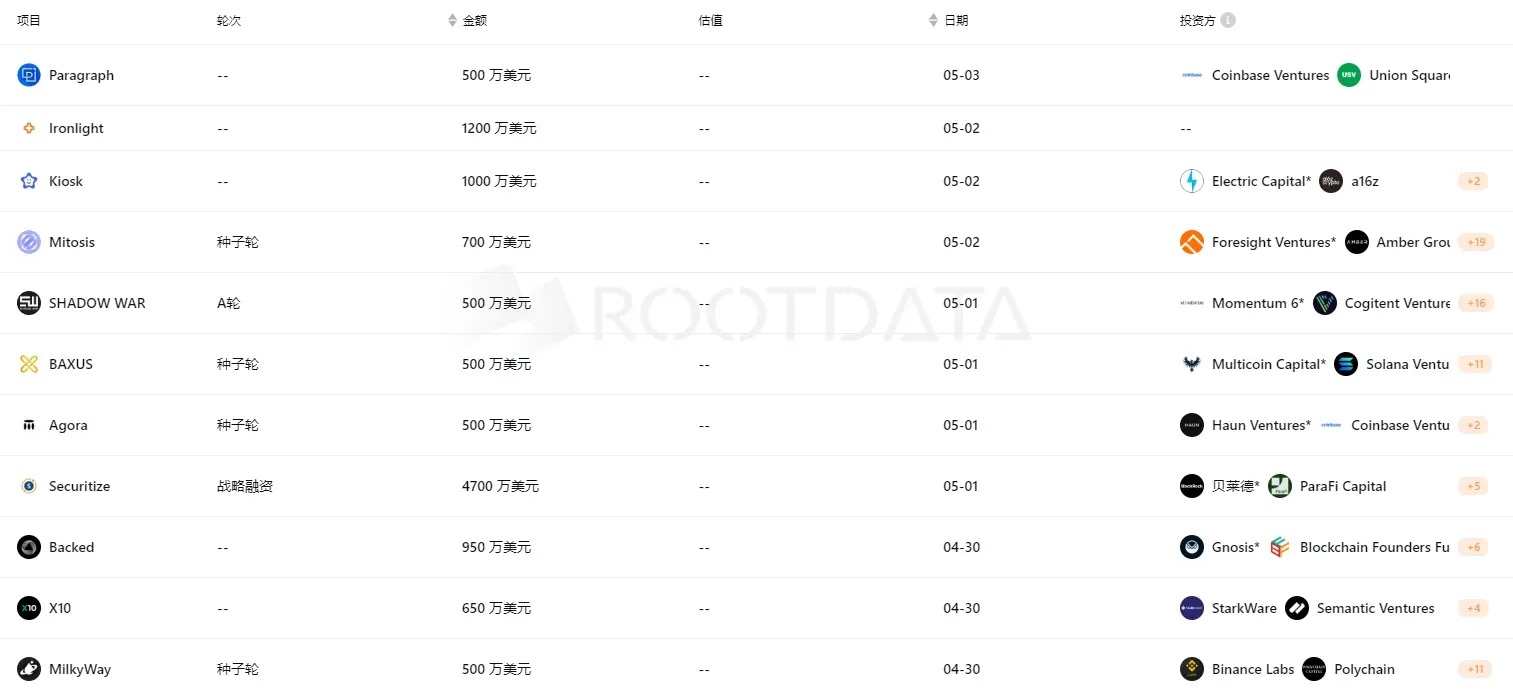The height and width of the screenshot is (697, 1513).
Task: Open investor Electric Capital
Action: (x=1260, y=181)
